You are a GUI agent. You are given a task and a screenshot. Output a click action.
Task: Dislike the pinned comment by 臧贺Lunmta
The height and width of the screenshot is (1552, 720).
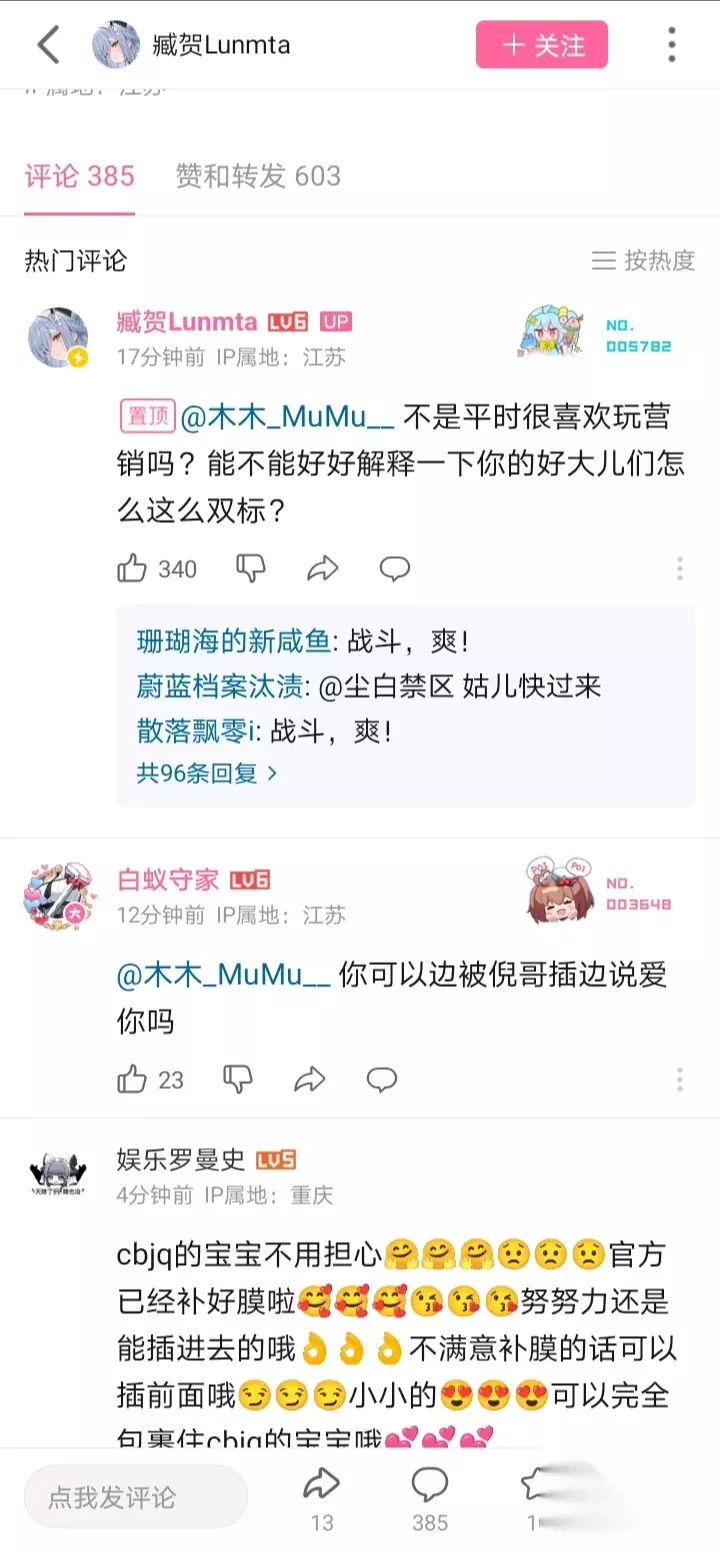pos(250,569)
